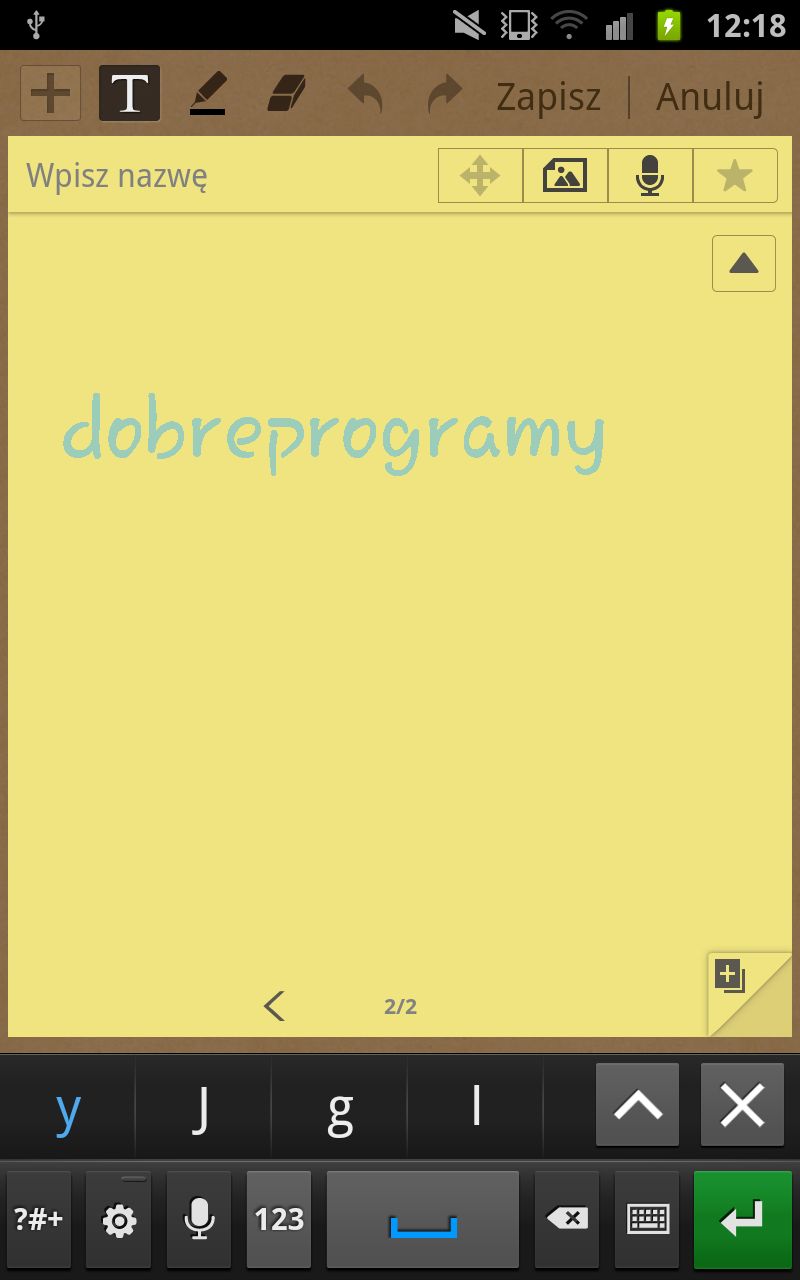Mark memo as favorite with star
The height and width of the screenshot is (1280, 800).
(x=735, y=176)
